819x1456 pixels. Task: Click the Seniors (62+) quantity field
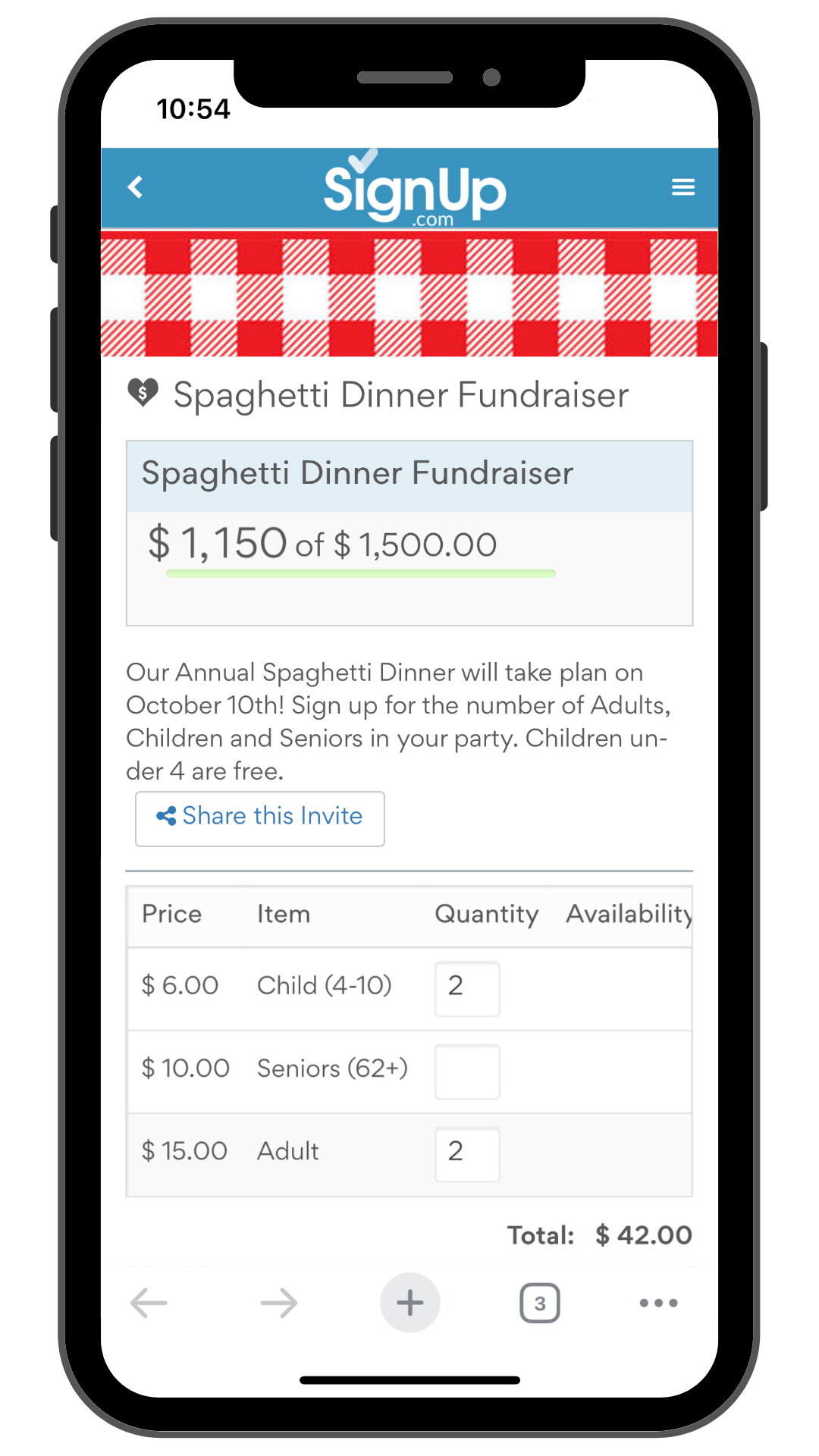(467, 1071)
